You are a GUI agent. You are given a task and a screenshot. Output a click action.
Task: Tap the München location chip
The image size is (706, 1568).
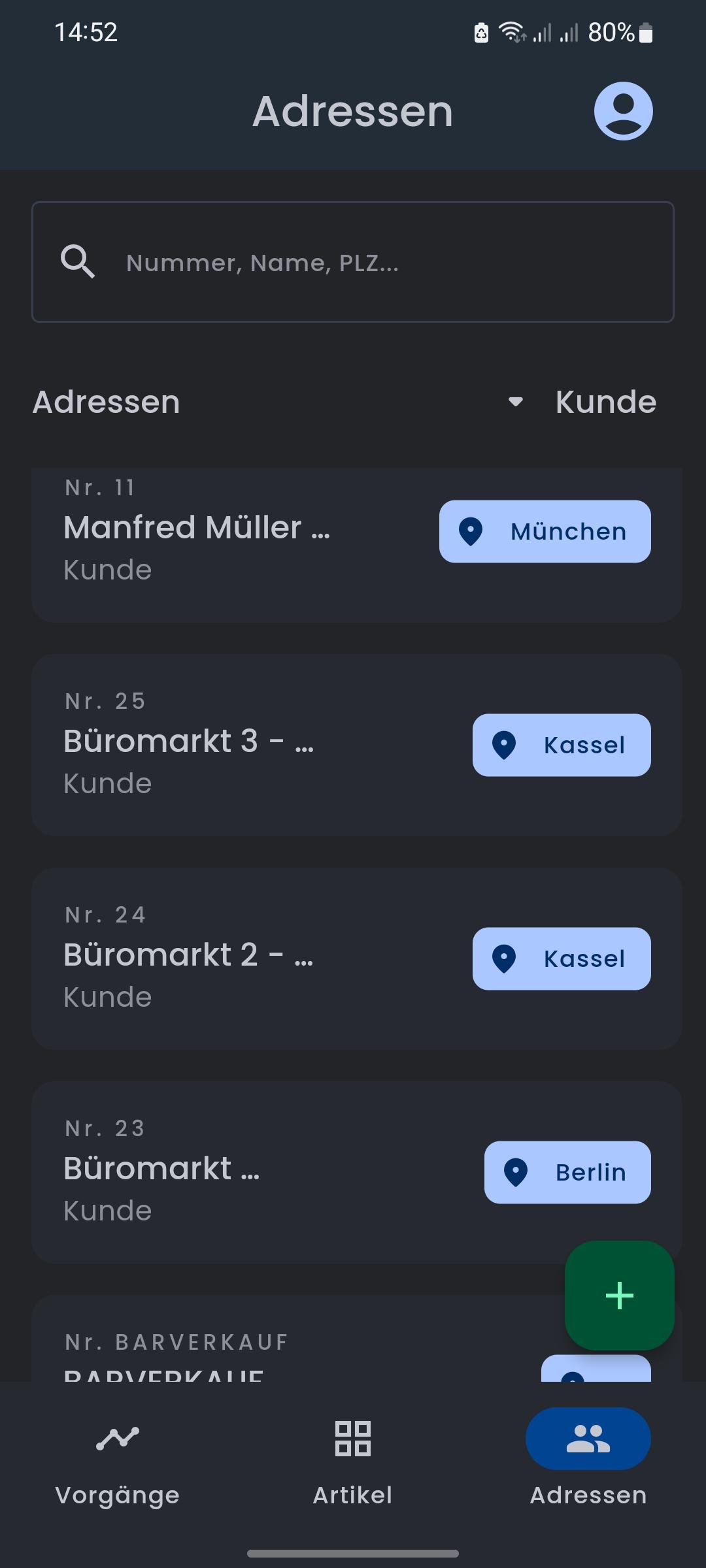pyautogui.click(x=545, y=531)
